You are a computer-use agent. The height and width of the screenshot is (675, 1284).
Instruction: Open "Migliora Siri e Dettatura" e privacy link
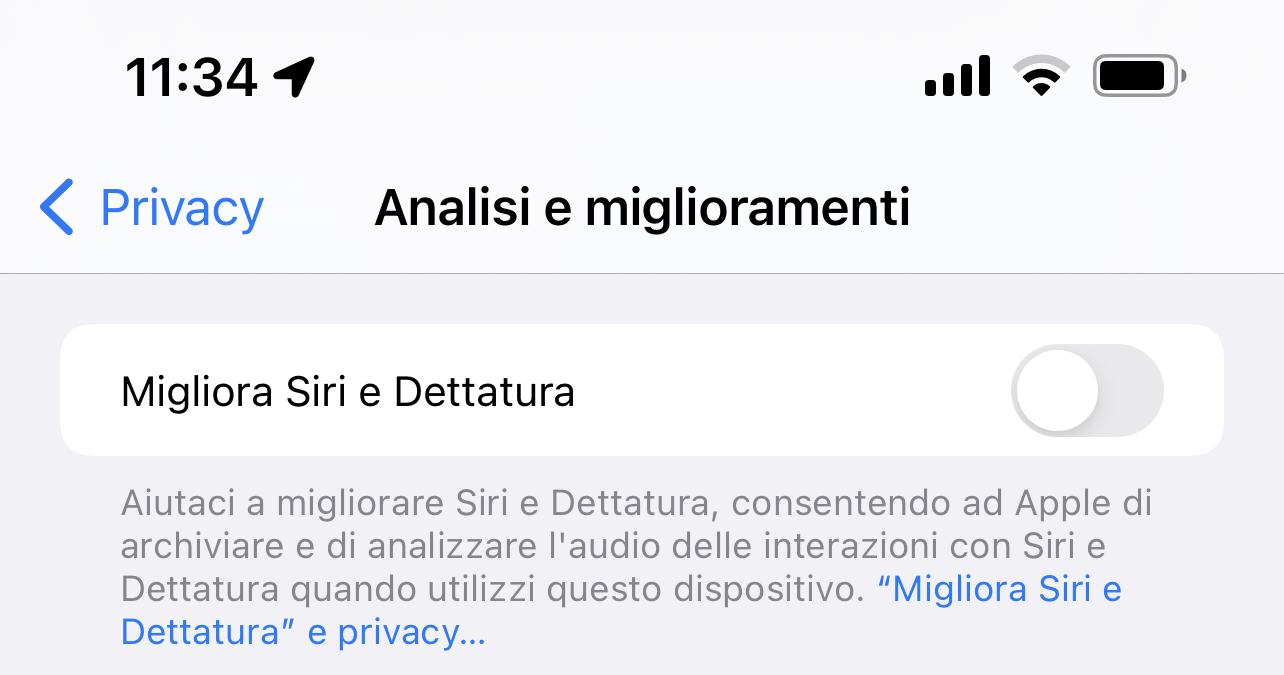click(998, 590)
